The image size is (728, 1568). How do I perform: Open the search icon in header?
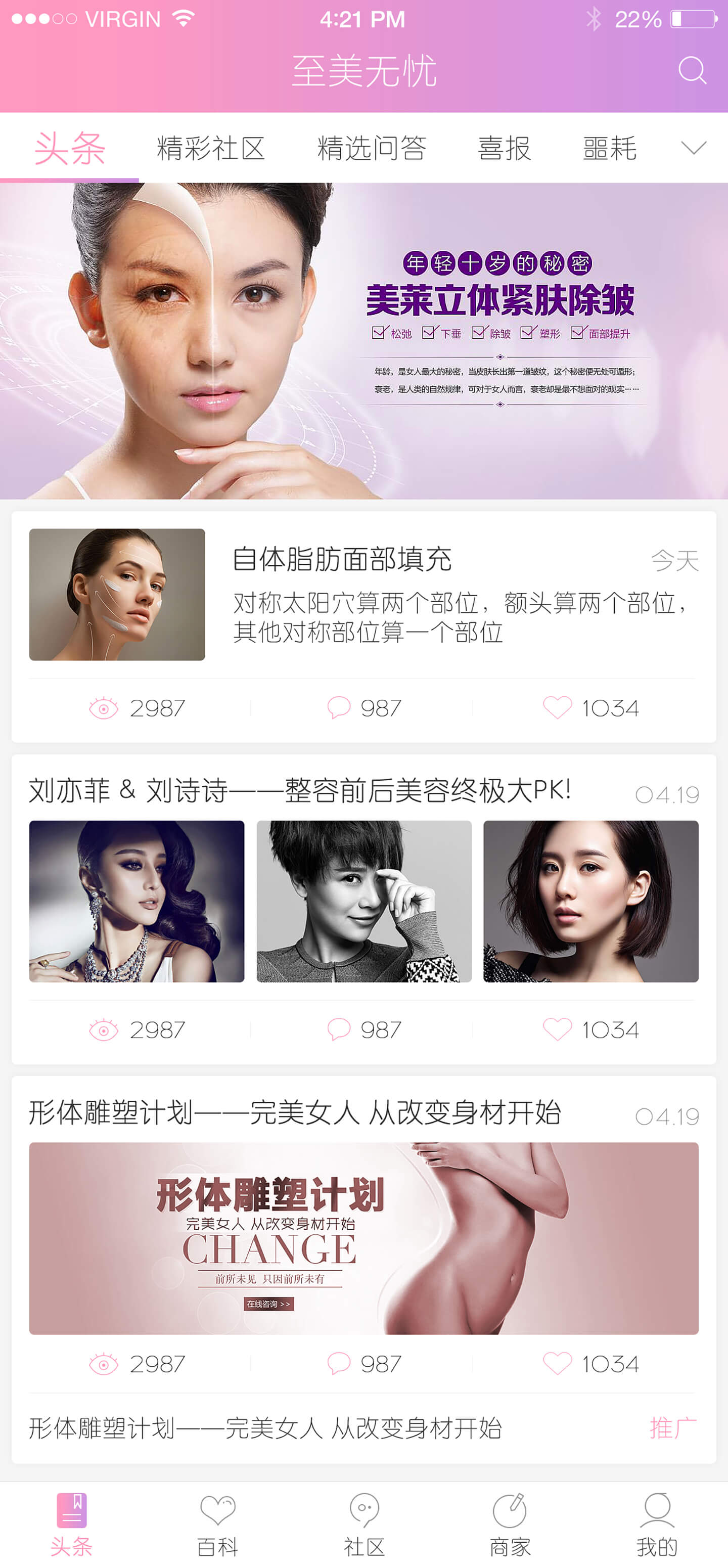(x=692, y=71)
